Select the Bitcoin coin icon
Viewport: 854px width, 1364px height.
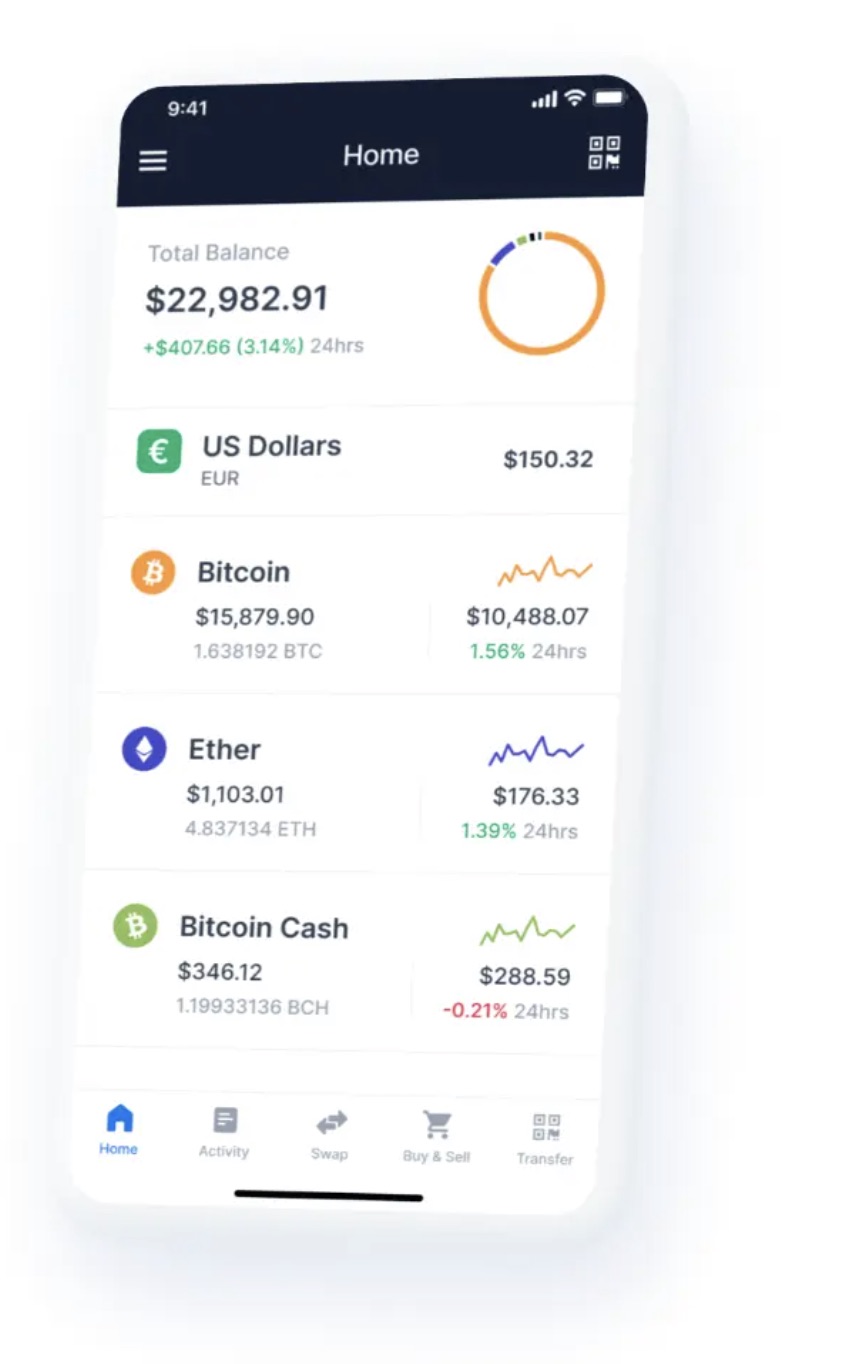pos(152,573)
